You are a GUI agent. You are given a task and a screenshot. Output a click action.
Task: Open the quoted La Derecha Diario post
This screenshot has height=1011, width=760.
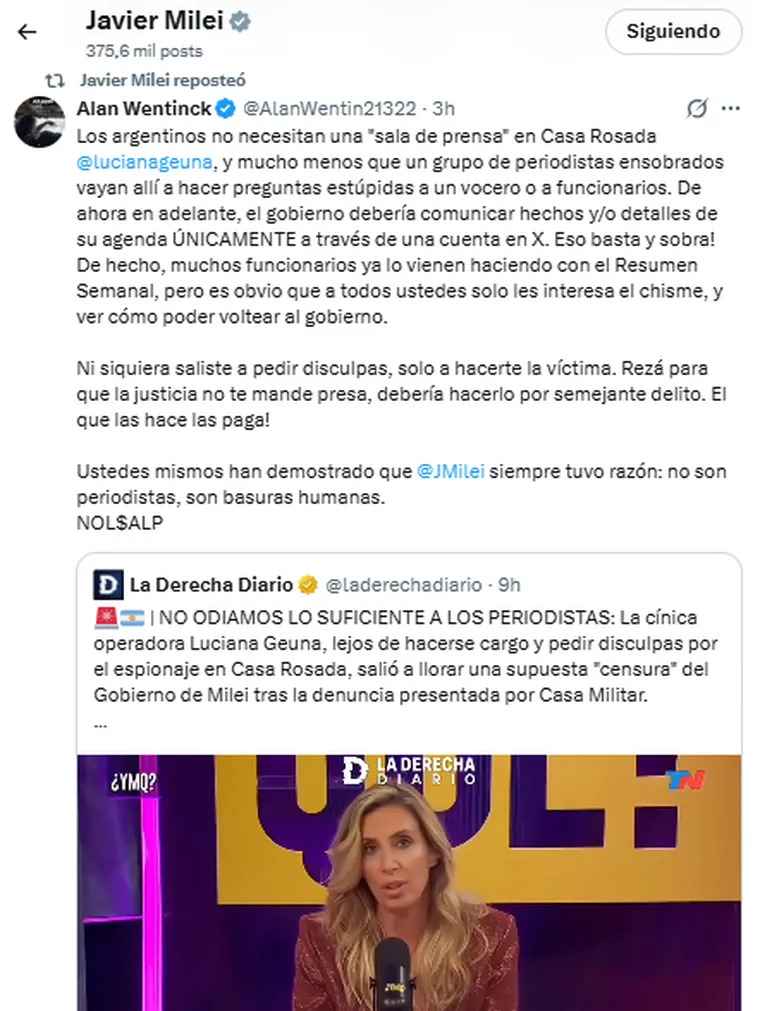tap(408, 652)
